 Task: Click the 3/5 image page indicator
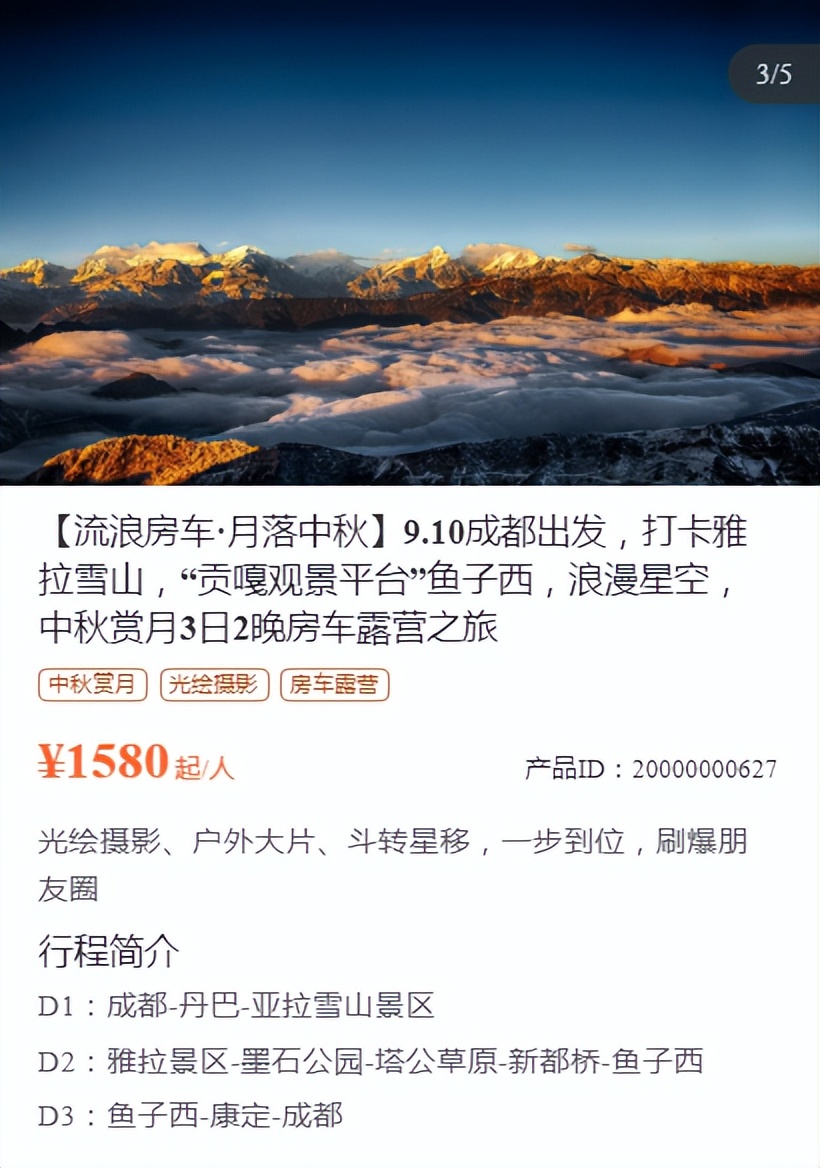click(x=774, y=74)
